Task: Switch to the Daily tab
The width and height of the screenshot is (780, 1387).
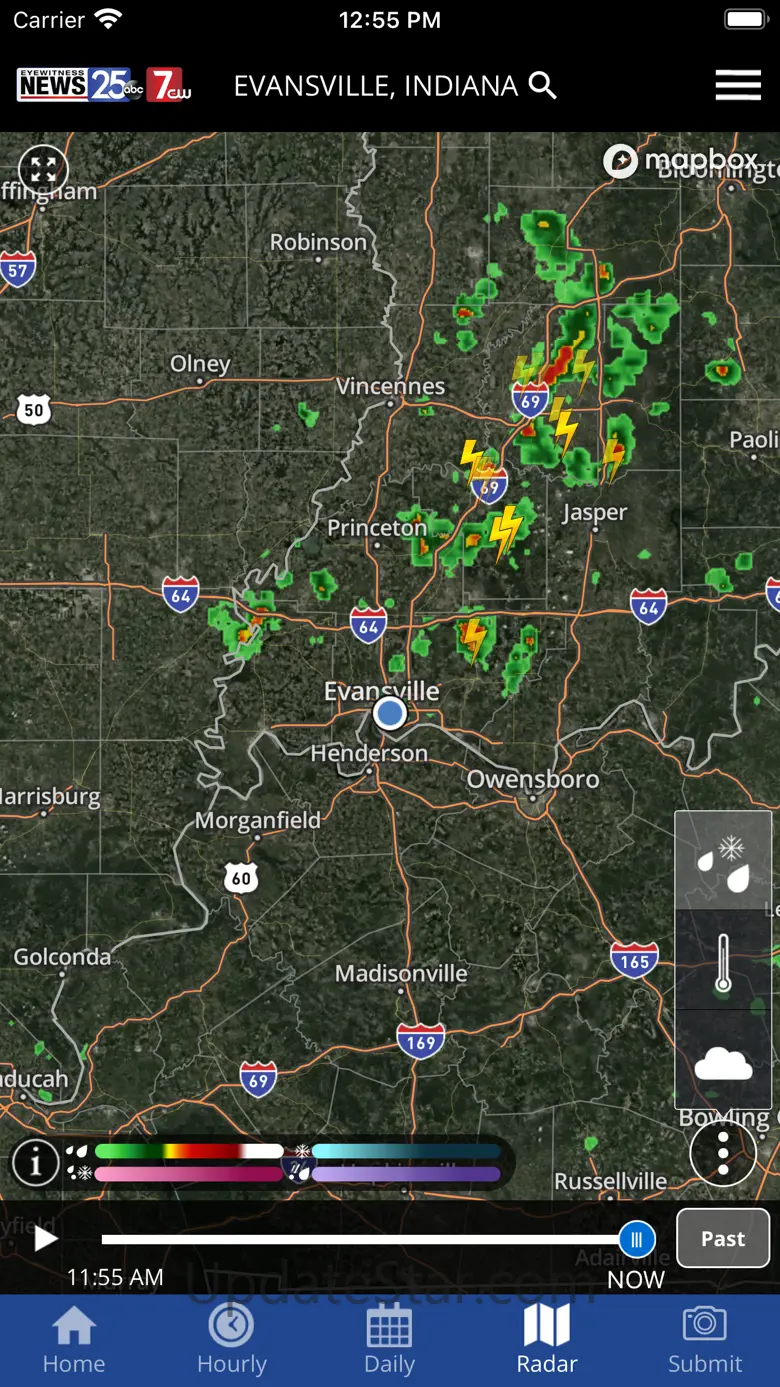Action: (389, 1340)
